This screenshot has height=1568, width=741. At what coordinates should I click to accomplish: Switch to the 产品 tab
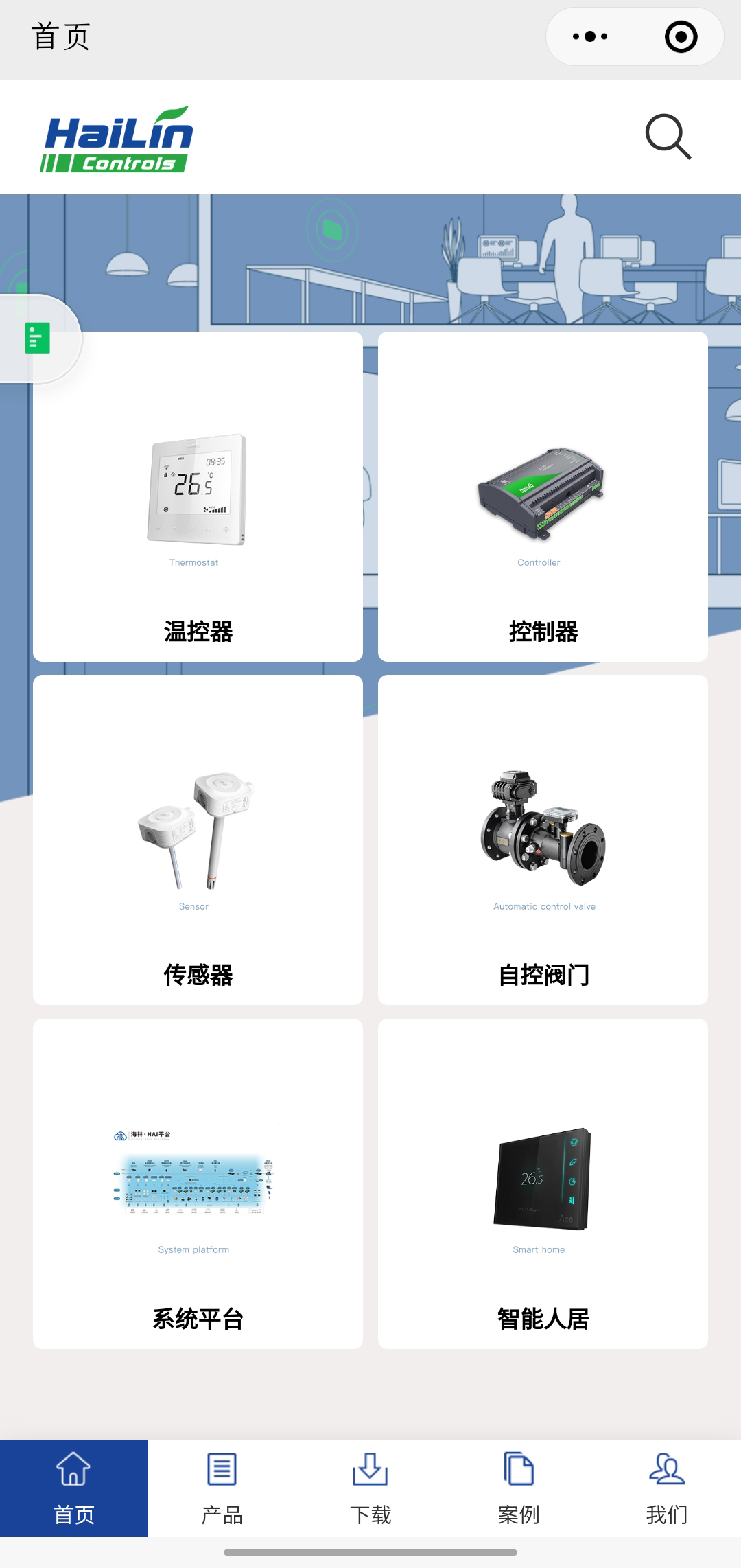coord(222,1488)
